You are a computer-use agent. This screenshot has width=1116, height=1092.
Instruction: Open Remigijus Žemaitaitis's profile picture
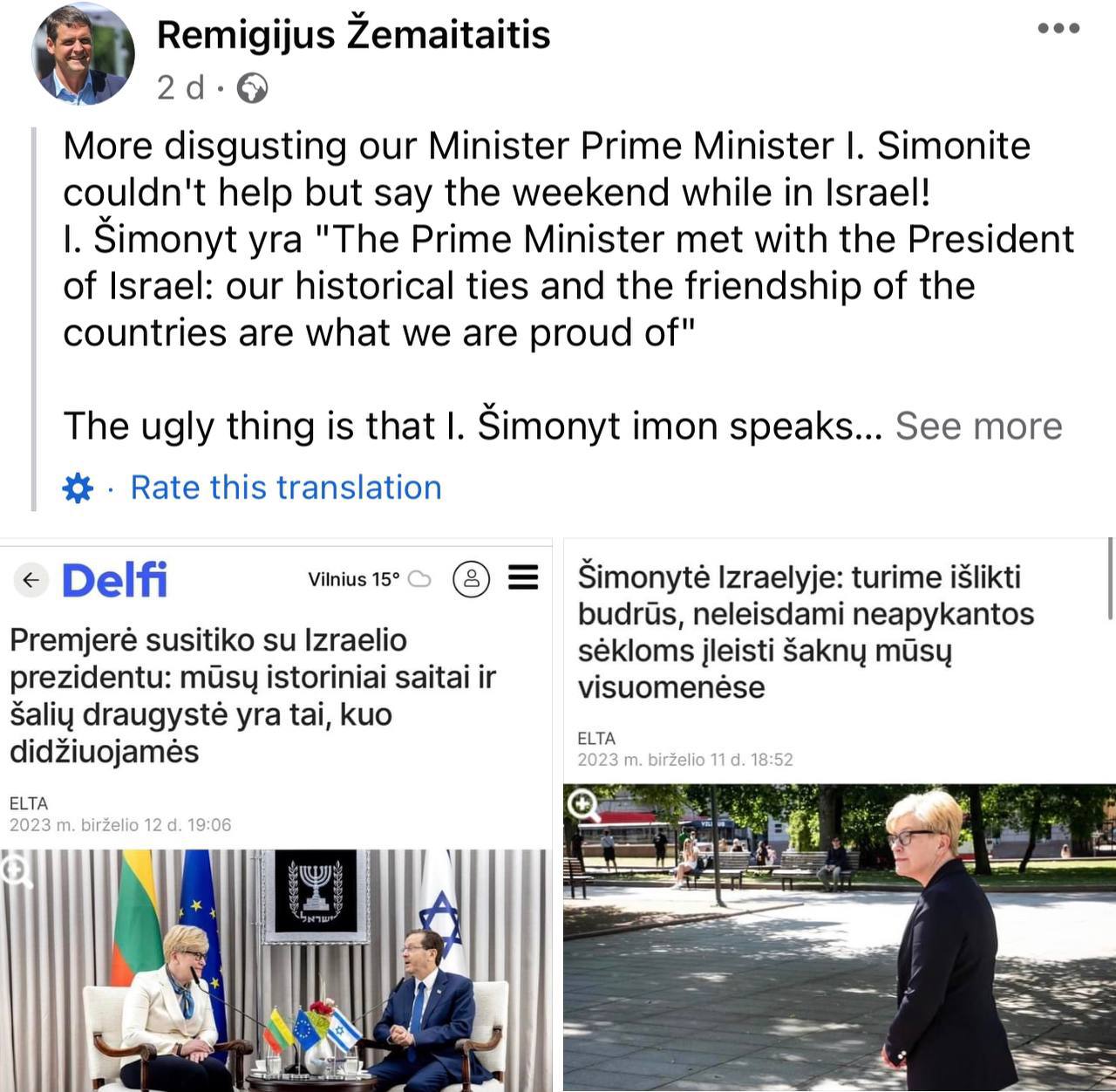tap(83, 55)
